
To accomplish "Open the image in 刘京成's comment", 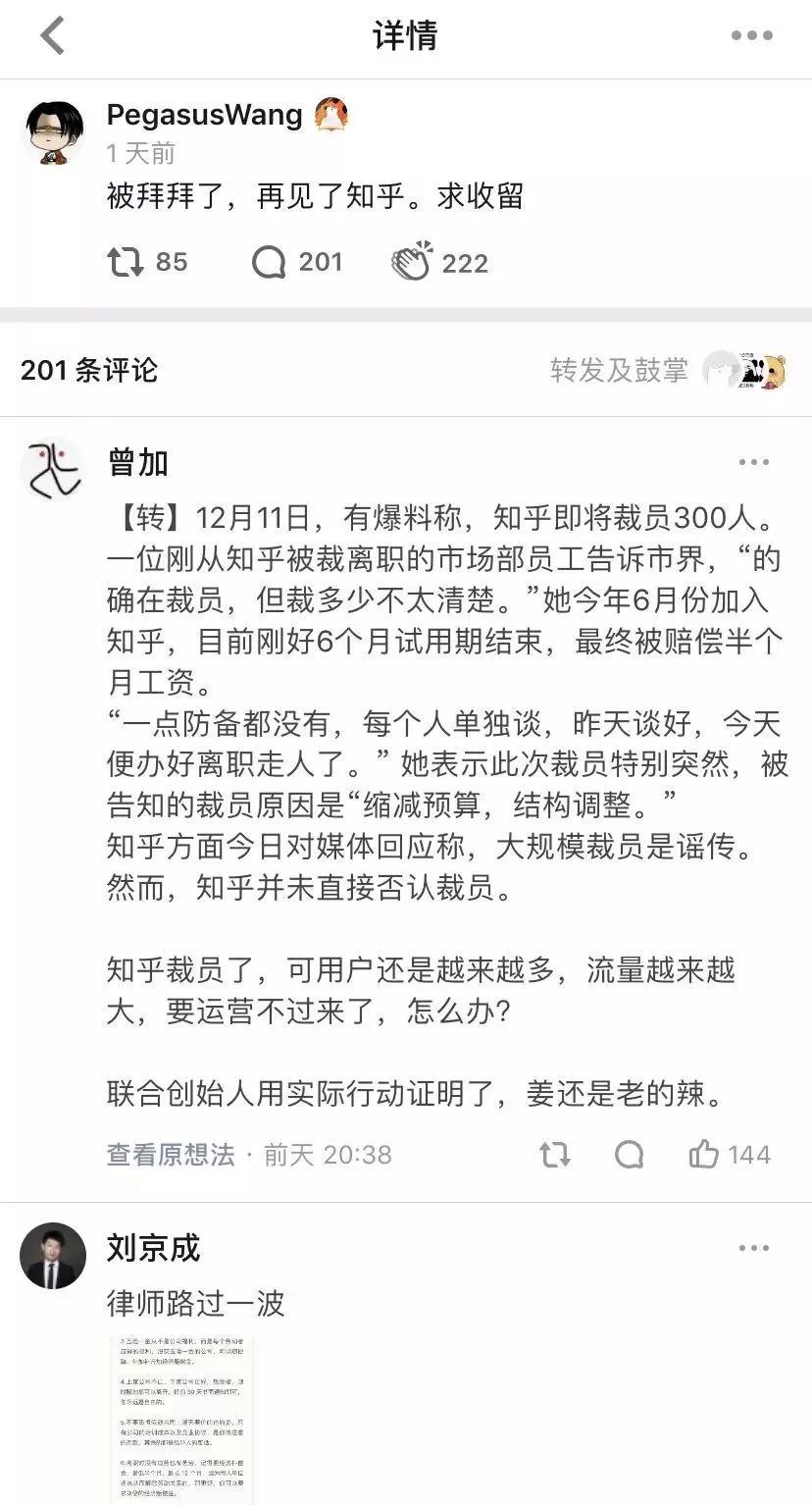I will click(180, 1421).
